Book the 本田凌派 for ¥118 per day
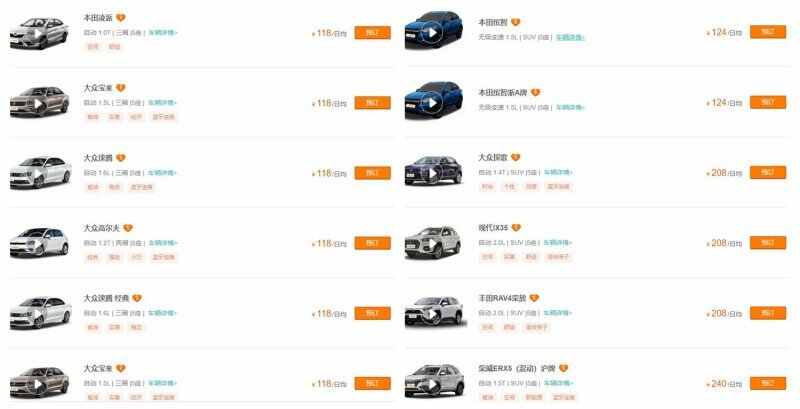The height and width of the screenshot is (409, 800). click(x=372, y=32)
